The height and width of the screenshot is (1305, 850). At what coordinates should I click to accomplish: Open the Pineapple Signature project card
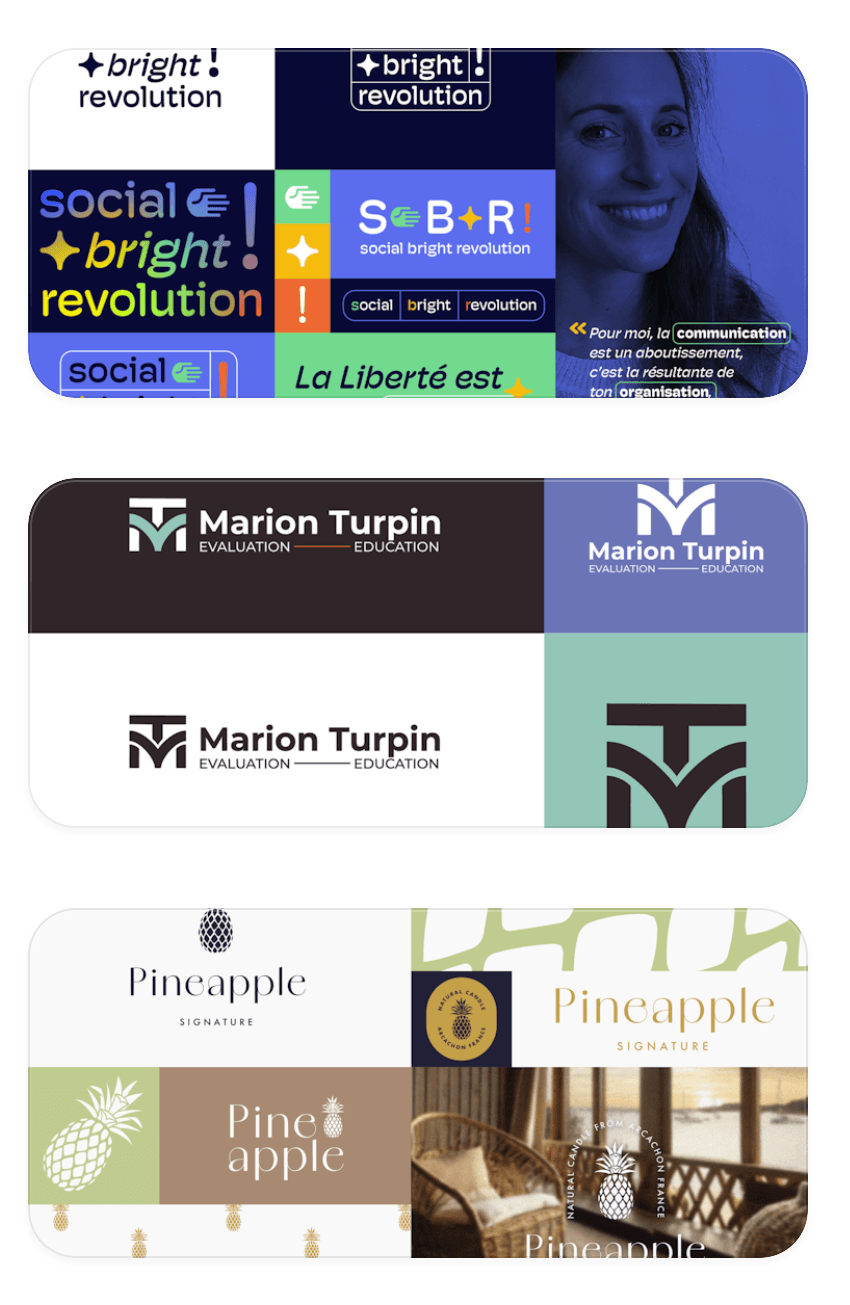point(417,1082)
